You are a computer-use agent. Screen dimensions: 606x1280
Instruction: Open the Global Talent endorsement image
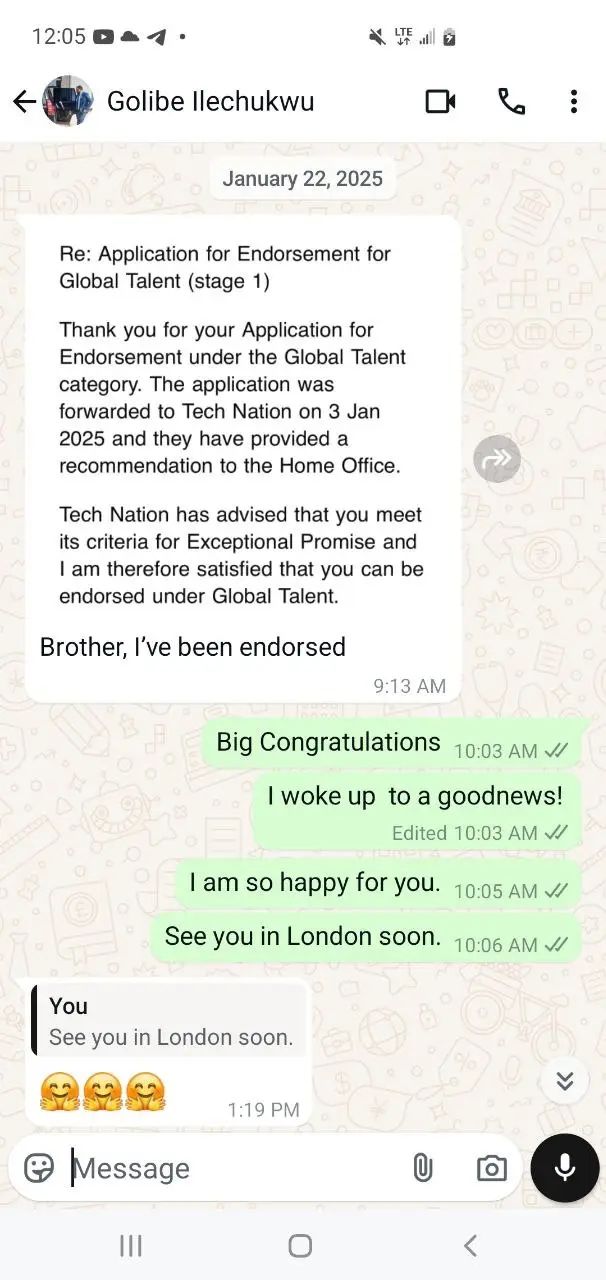pyautogui.click(x=242, y=420)
